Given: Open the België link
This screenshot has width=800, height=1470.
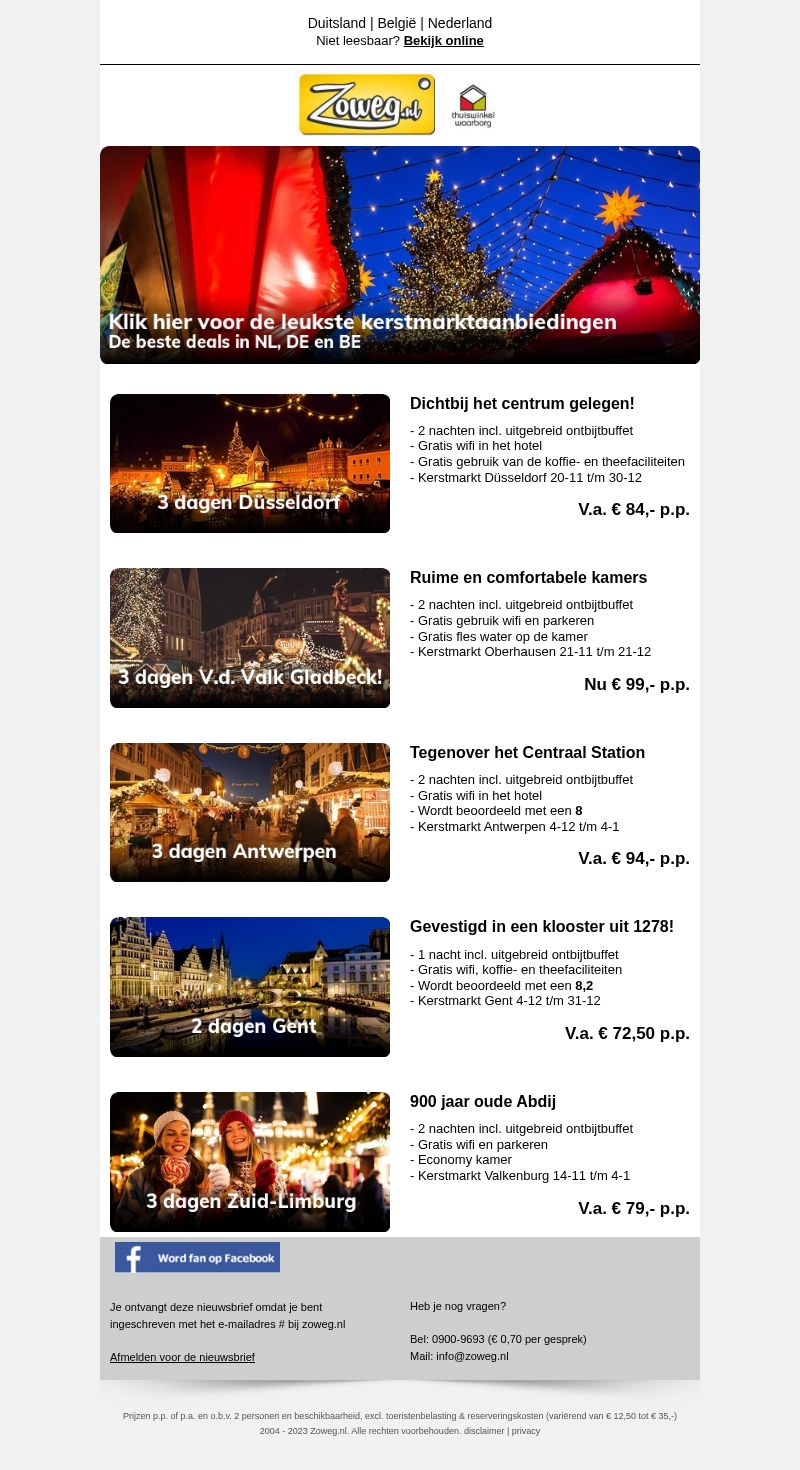Looking at the screenshot, I should pos(396,23).
